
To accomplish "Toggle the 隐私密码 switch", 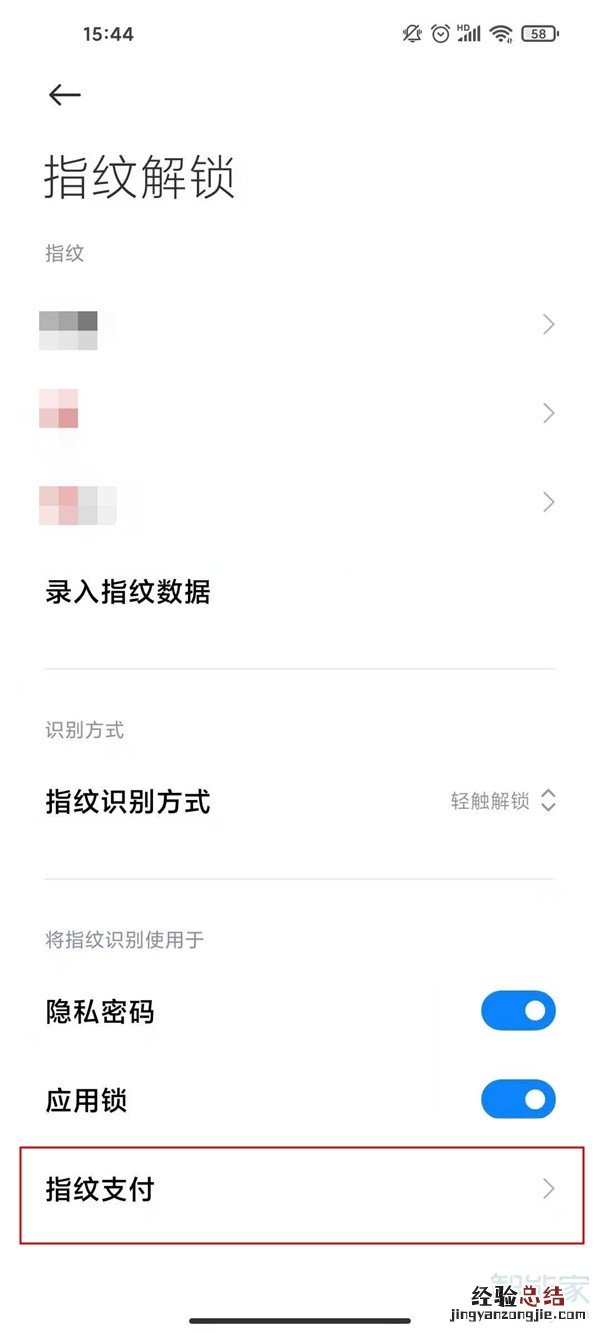I will click(x=517, y=1011).
